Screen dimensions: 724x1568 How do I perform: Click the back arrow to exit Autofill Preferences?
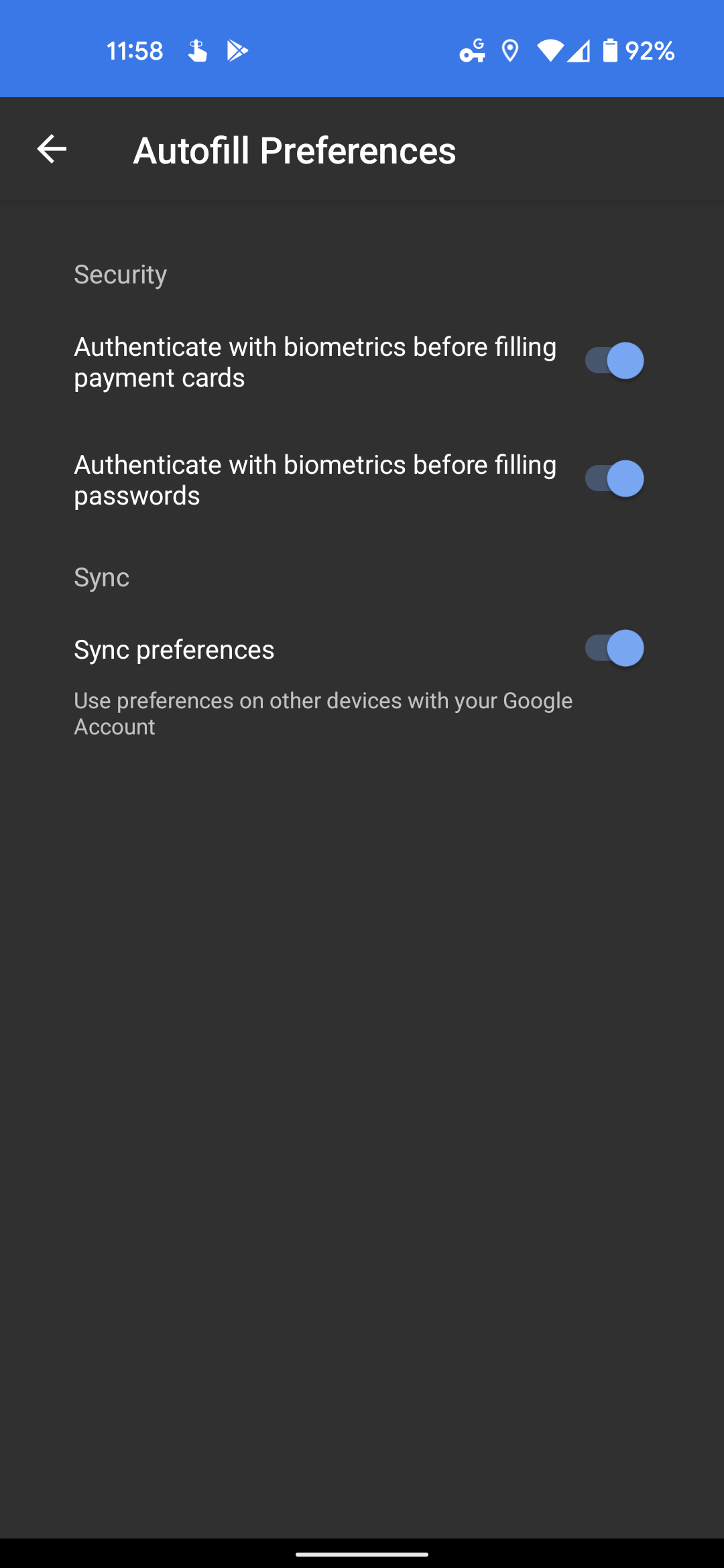click(51, 149)
